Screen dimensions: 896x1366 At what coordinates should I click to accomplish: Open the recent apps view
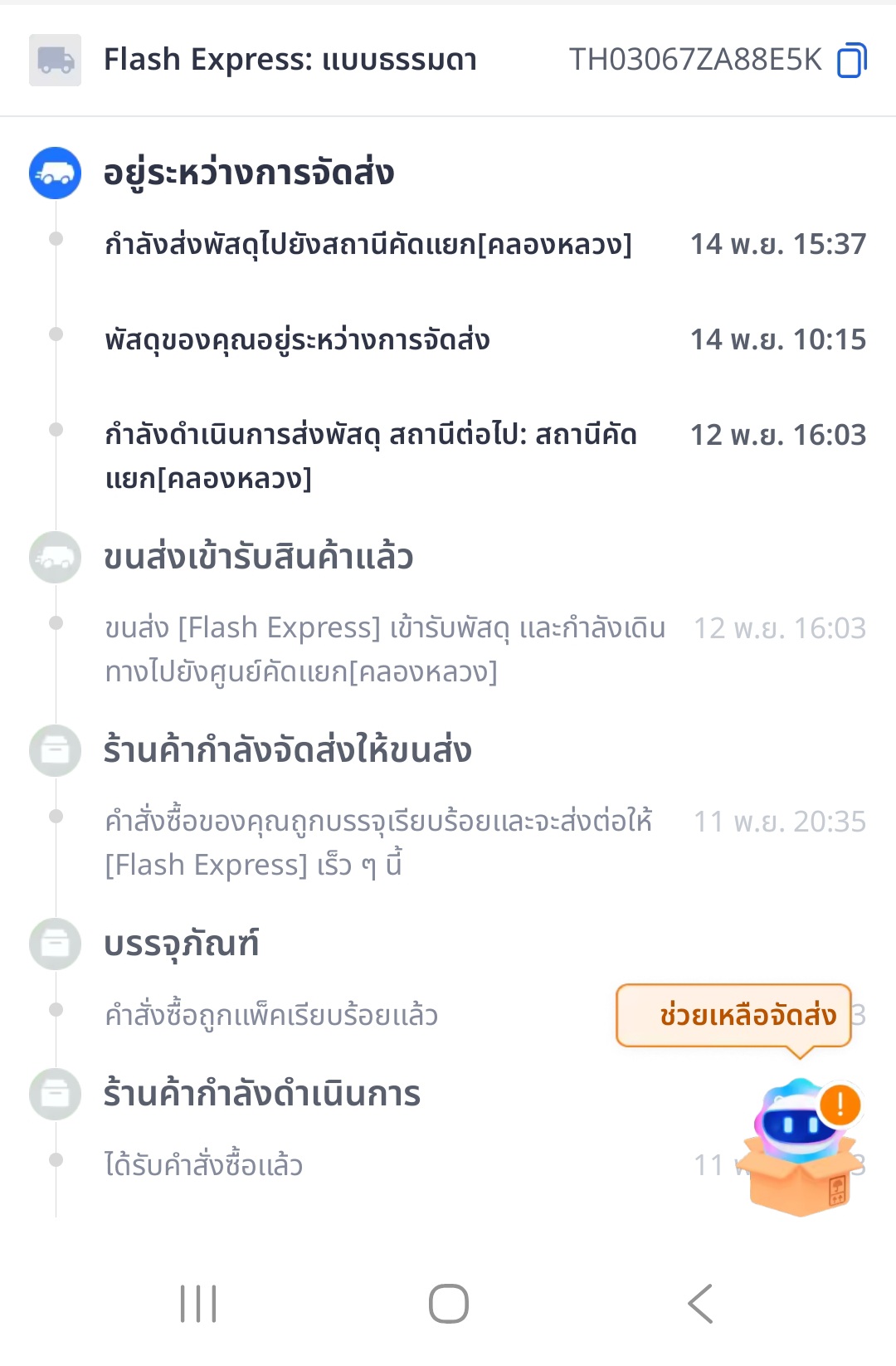click(198, 1303)
